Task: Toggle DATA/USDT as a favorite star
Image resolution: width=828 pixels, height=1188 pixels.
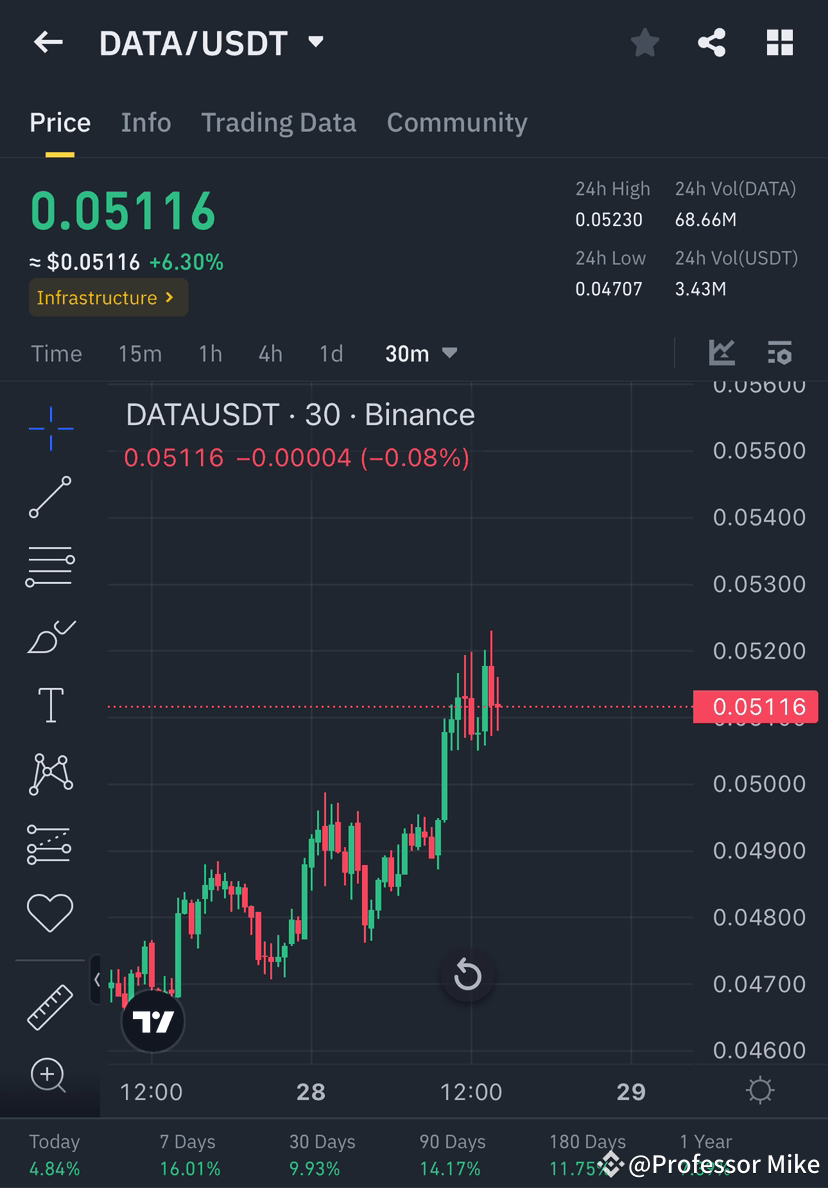Action: [x=644, y=42]
